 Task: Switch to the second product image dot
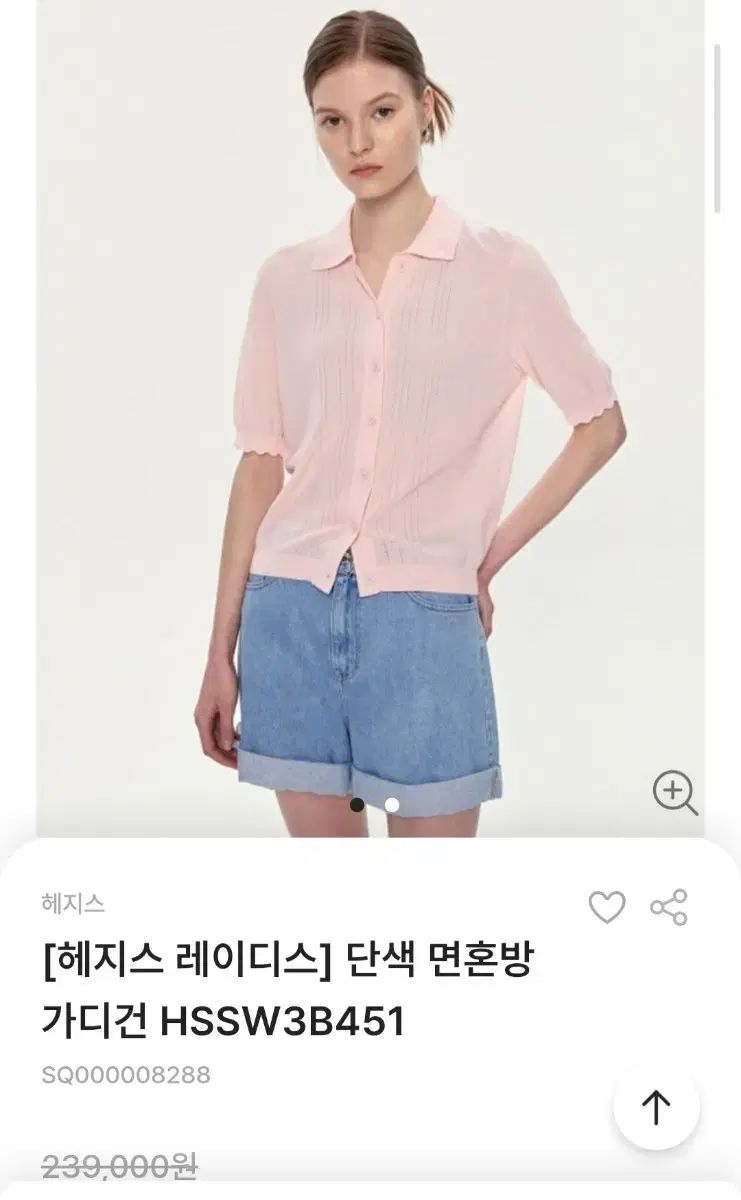click(x=392, y=804)
